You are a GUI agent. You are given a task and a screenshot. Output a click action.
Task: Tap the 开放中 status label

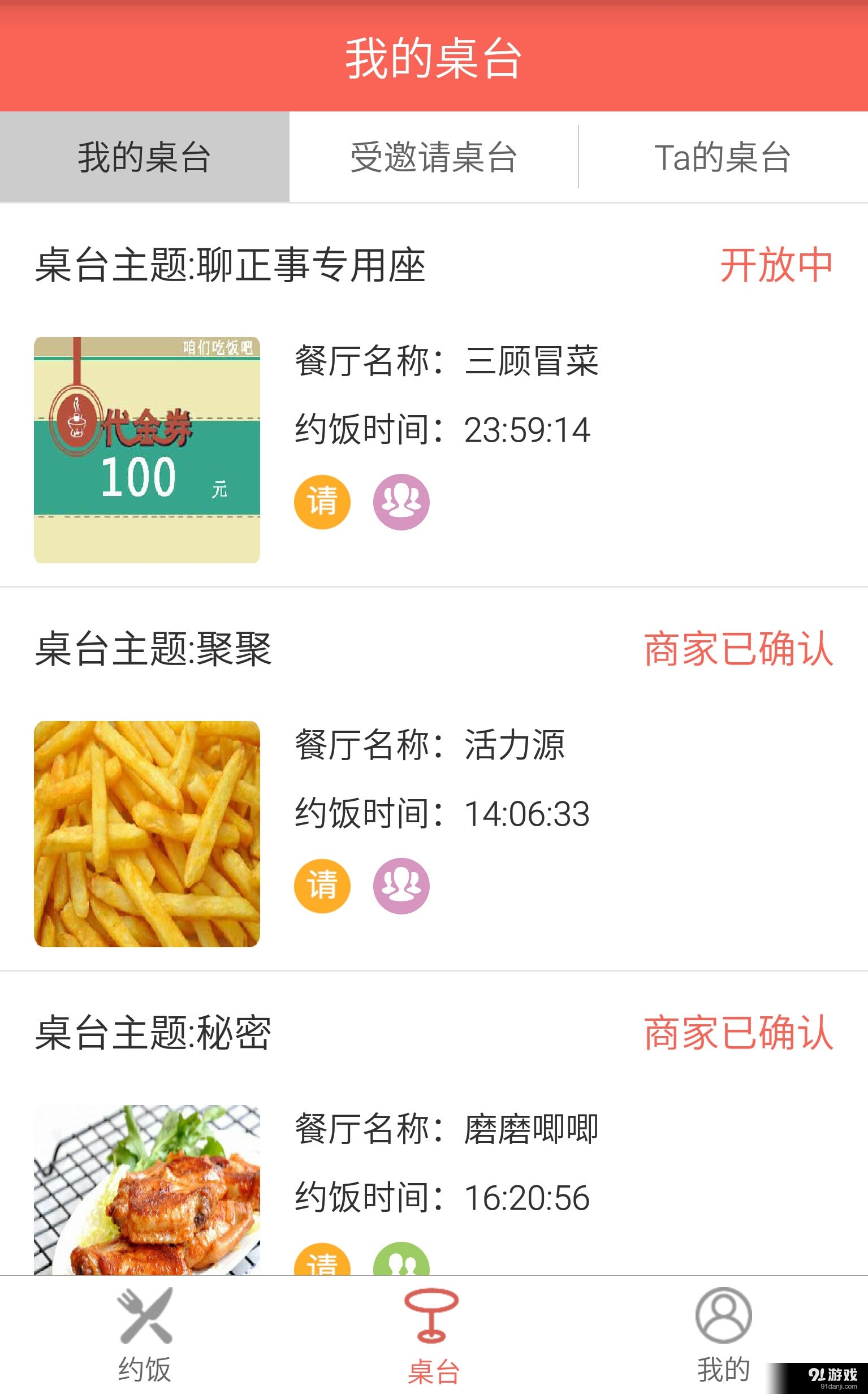pos(776,266)
